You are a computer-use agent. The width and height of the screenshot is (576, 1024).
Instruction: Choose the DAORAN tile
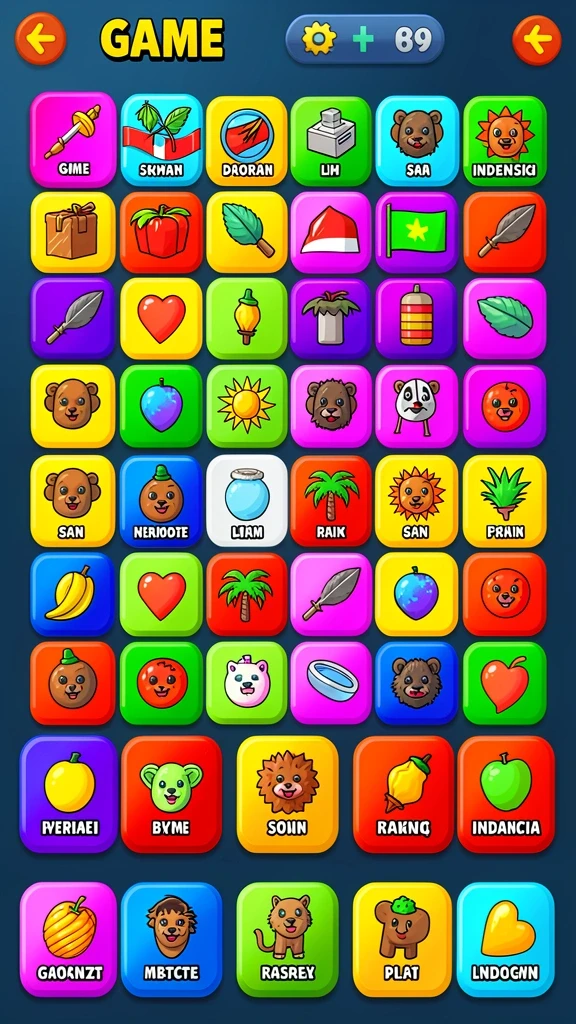(x=247, y=140)
